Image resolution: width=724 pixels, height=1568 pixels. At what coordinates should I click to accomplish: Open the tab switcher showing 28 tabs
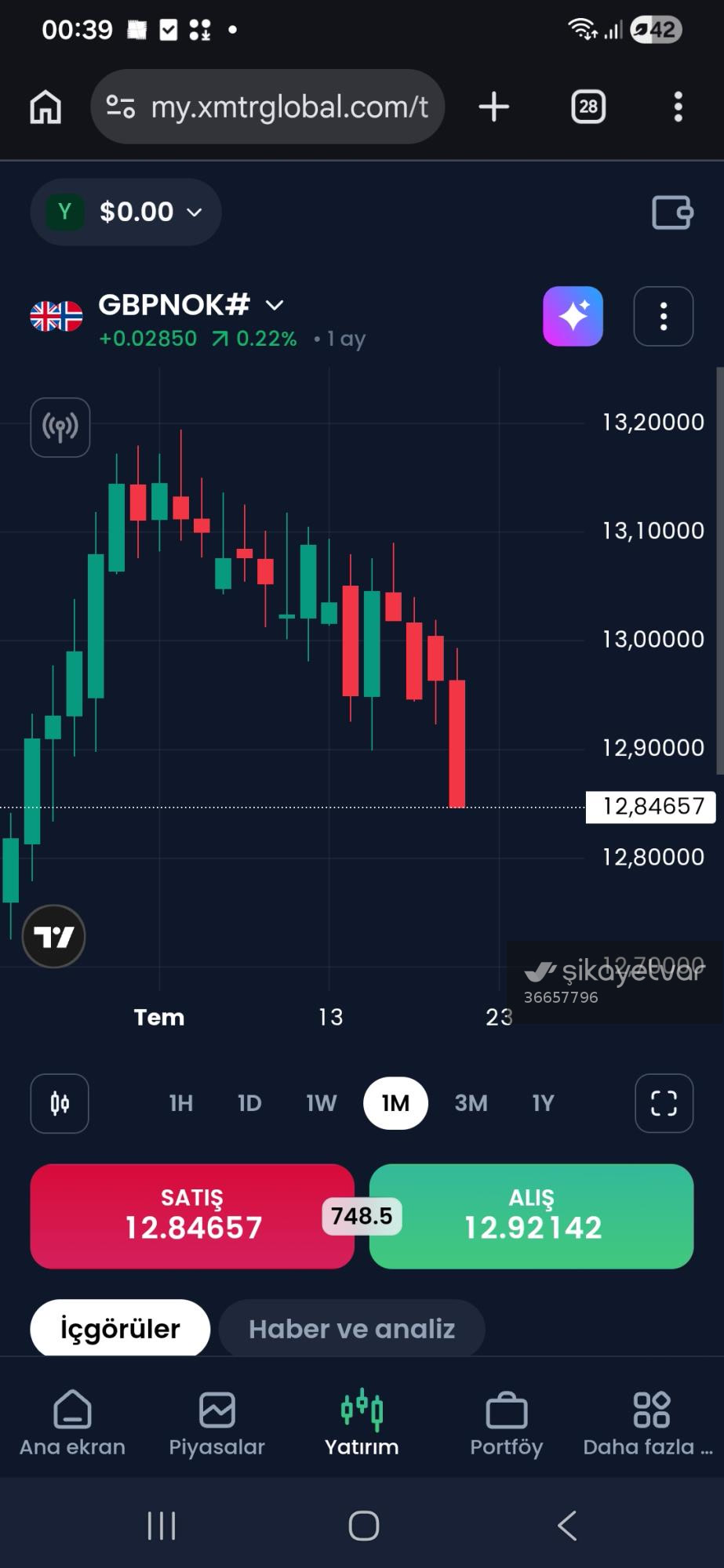coord(588,107)
